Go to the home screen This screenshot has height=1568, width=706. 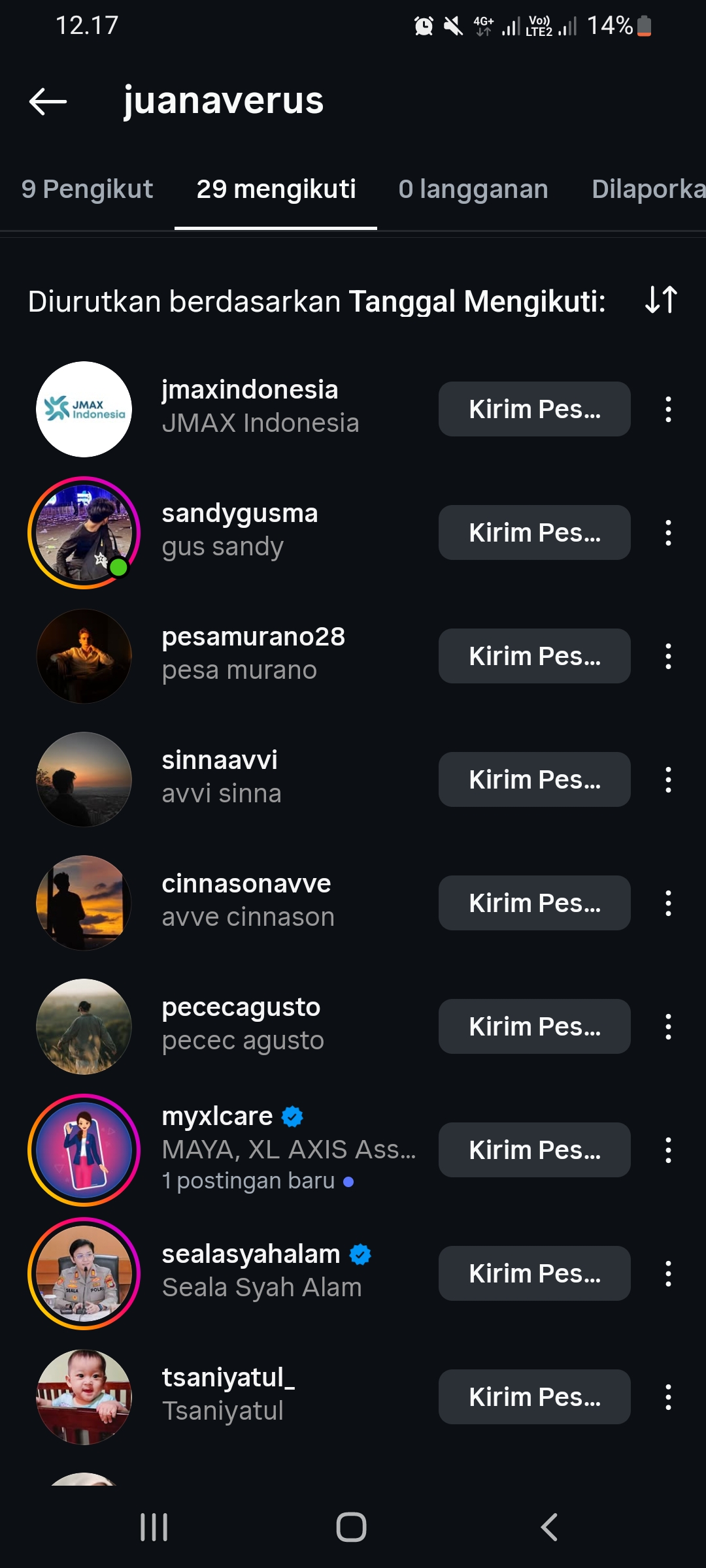tap(352, 1527)
